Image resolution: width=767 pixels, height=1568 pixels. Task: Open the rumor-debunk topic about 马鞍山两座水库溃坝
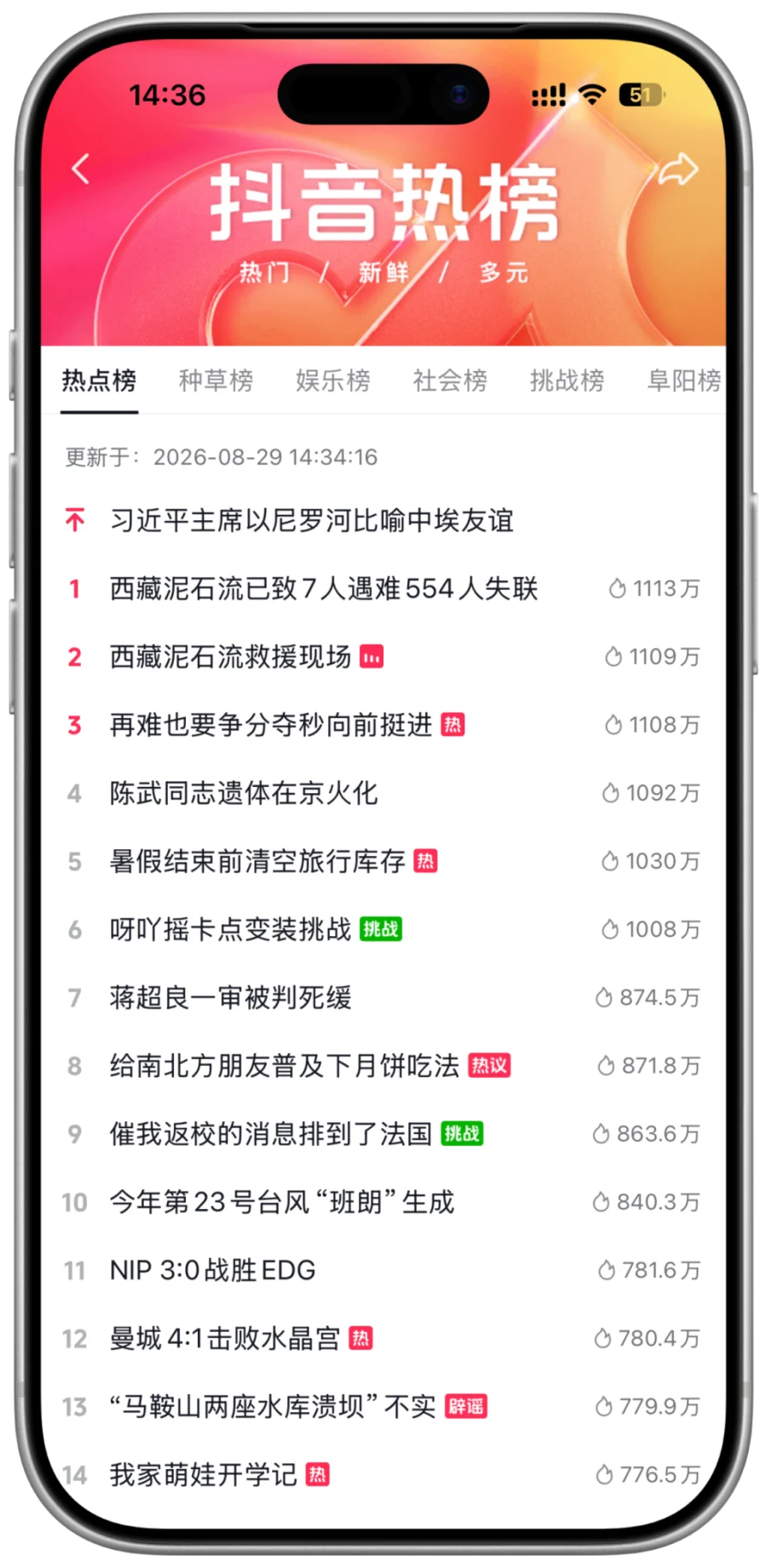383,1407
